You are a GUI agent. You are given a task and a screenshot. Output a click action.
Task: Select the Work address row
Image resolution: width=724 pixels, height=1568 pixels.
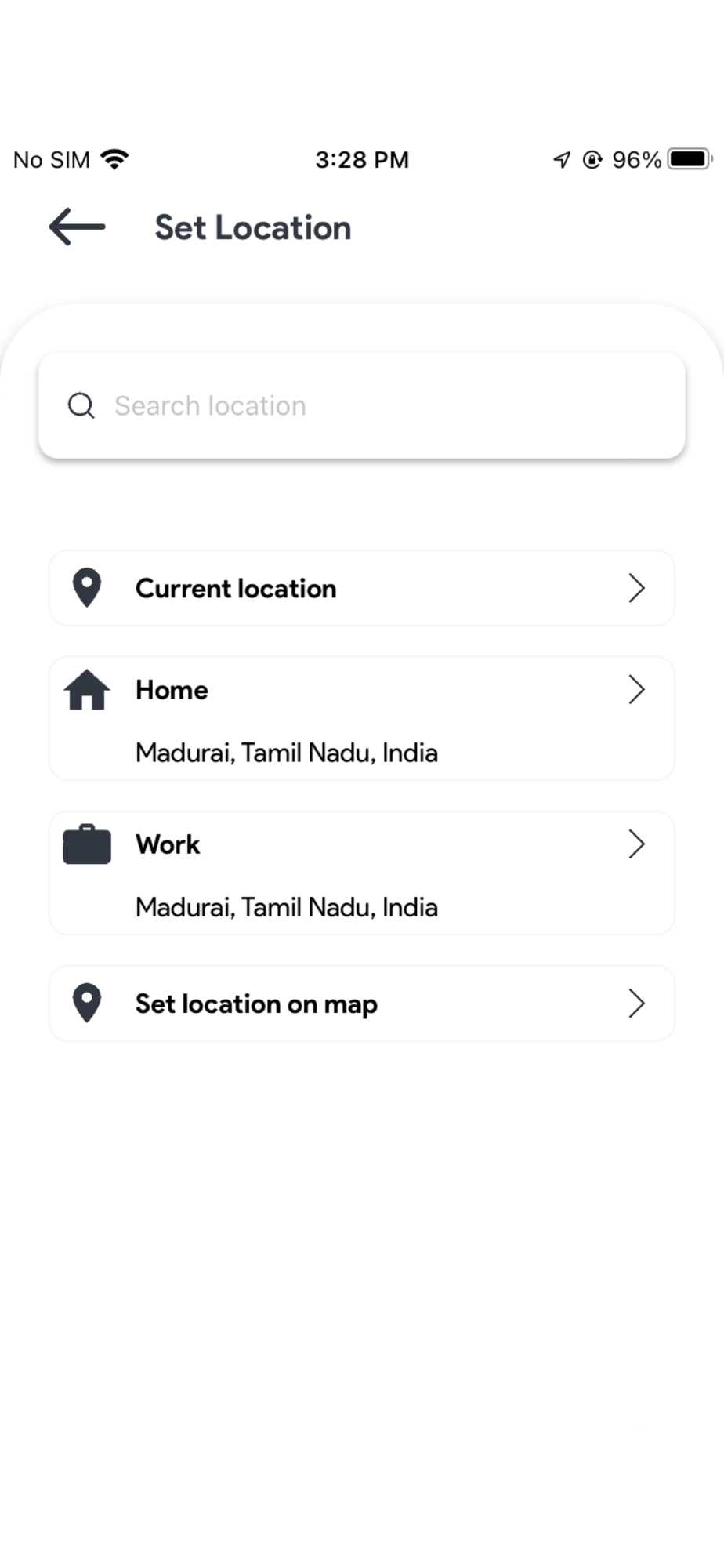point(362,873)
